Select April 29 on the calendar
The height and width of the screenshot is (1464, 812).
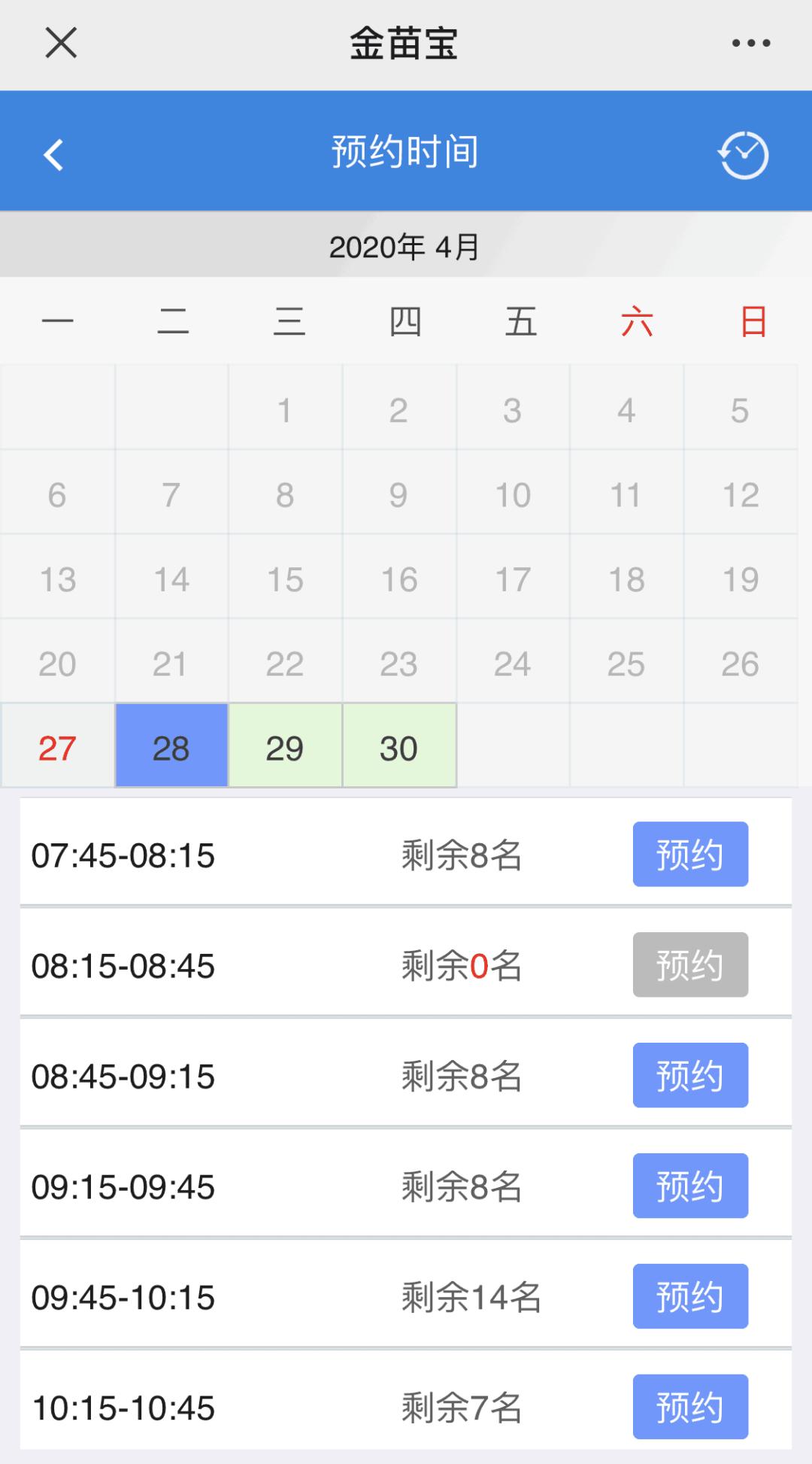click(285, 747)
